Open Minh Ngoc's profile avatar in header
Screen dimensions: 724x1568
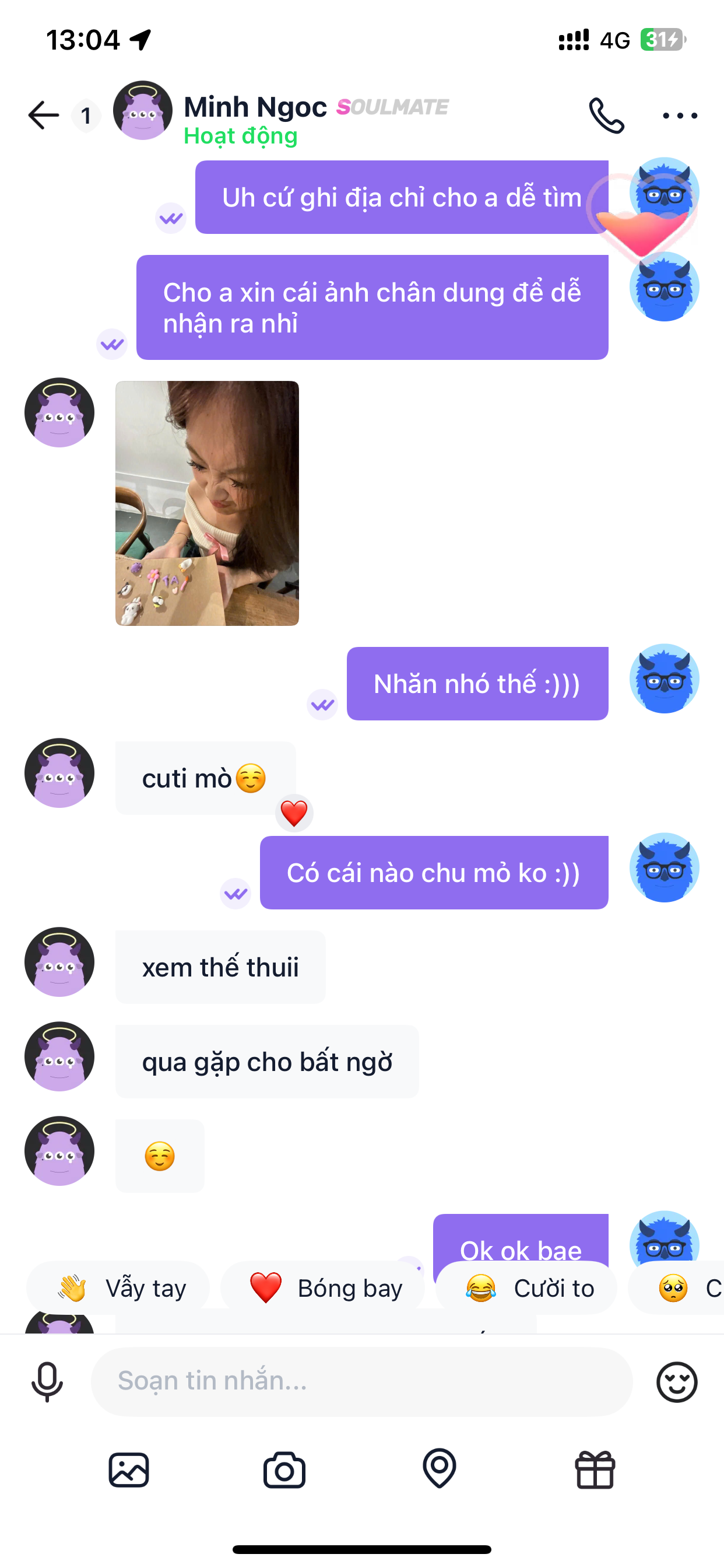pyautogui.click(x=143, y=111)
